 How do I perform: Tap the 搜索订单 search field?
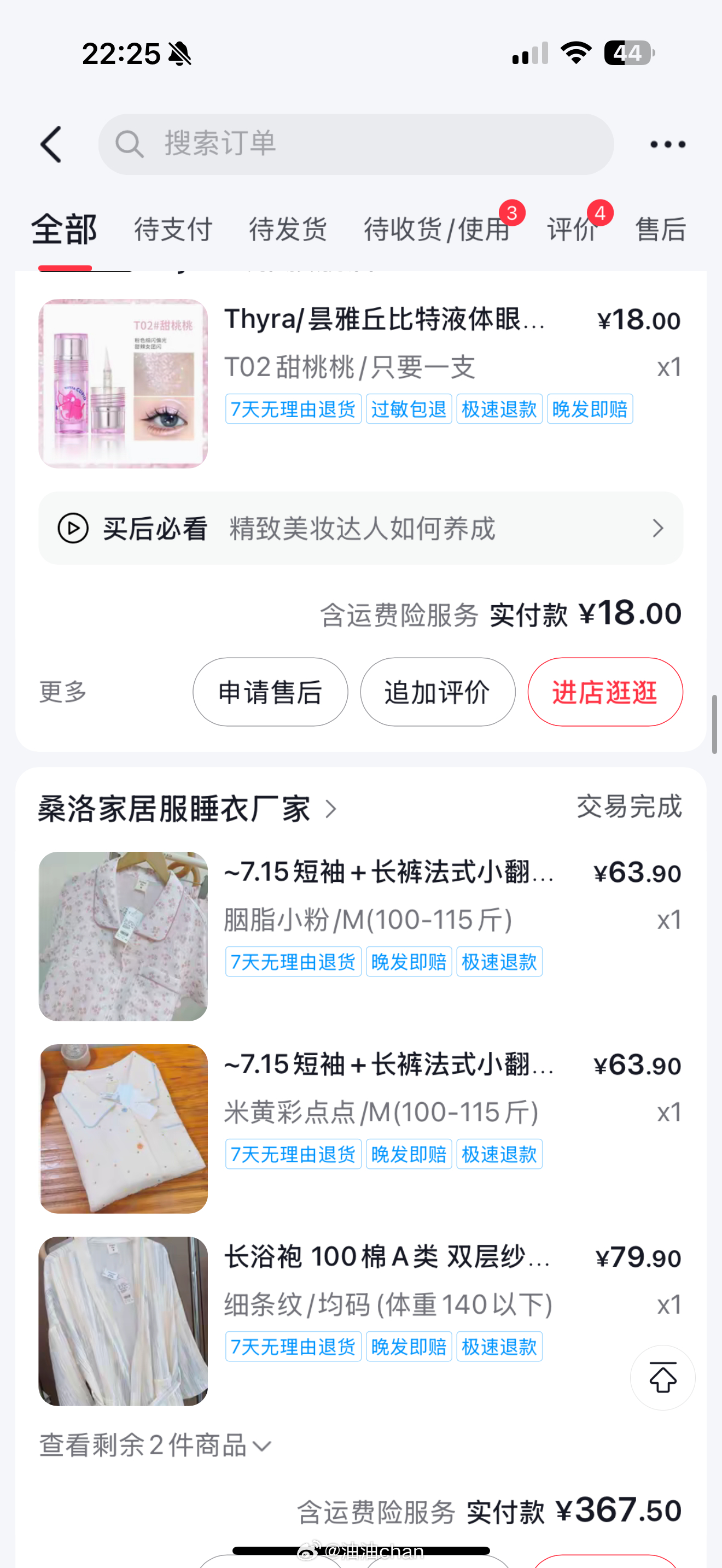[x=356, y=144]
